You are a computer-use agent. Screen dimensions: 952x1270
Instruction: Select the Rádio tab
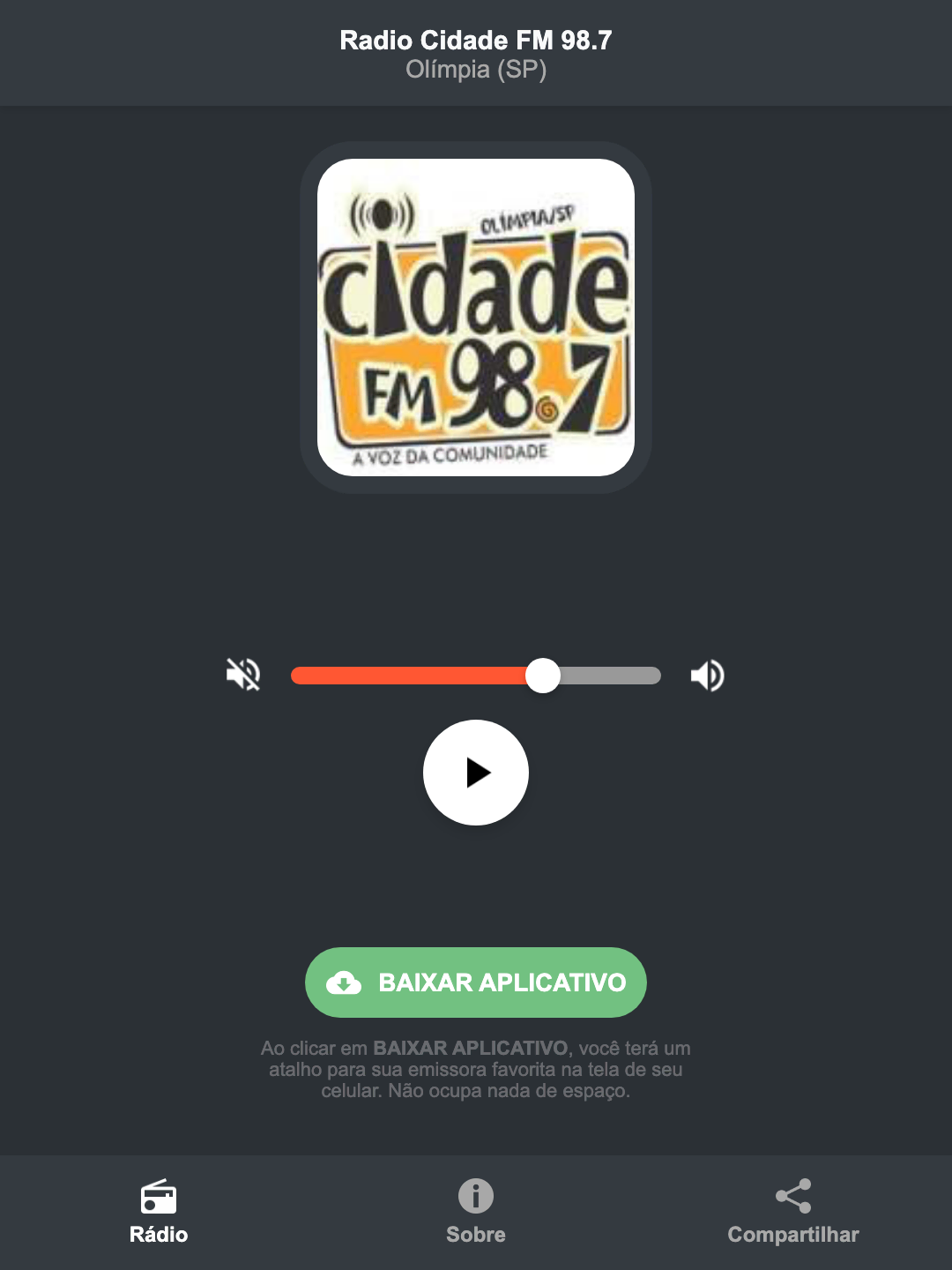coord(159,1217)
